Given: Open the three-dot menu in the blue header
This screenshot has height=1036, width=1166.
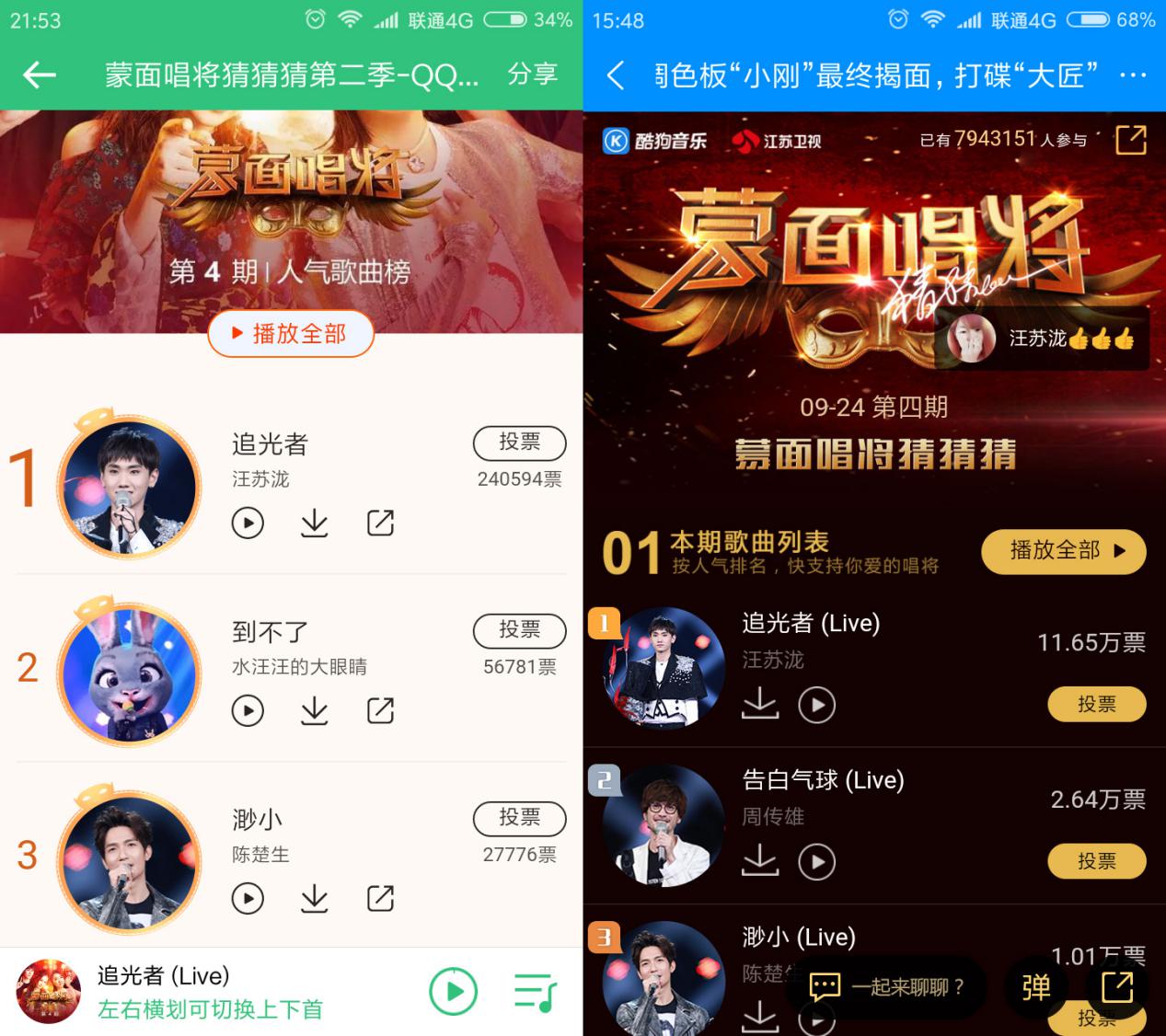Looking at the screenshot, I should click(x=1131, y=75).
